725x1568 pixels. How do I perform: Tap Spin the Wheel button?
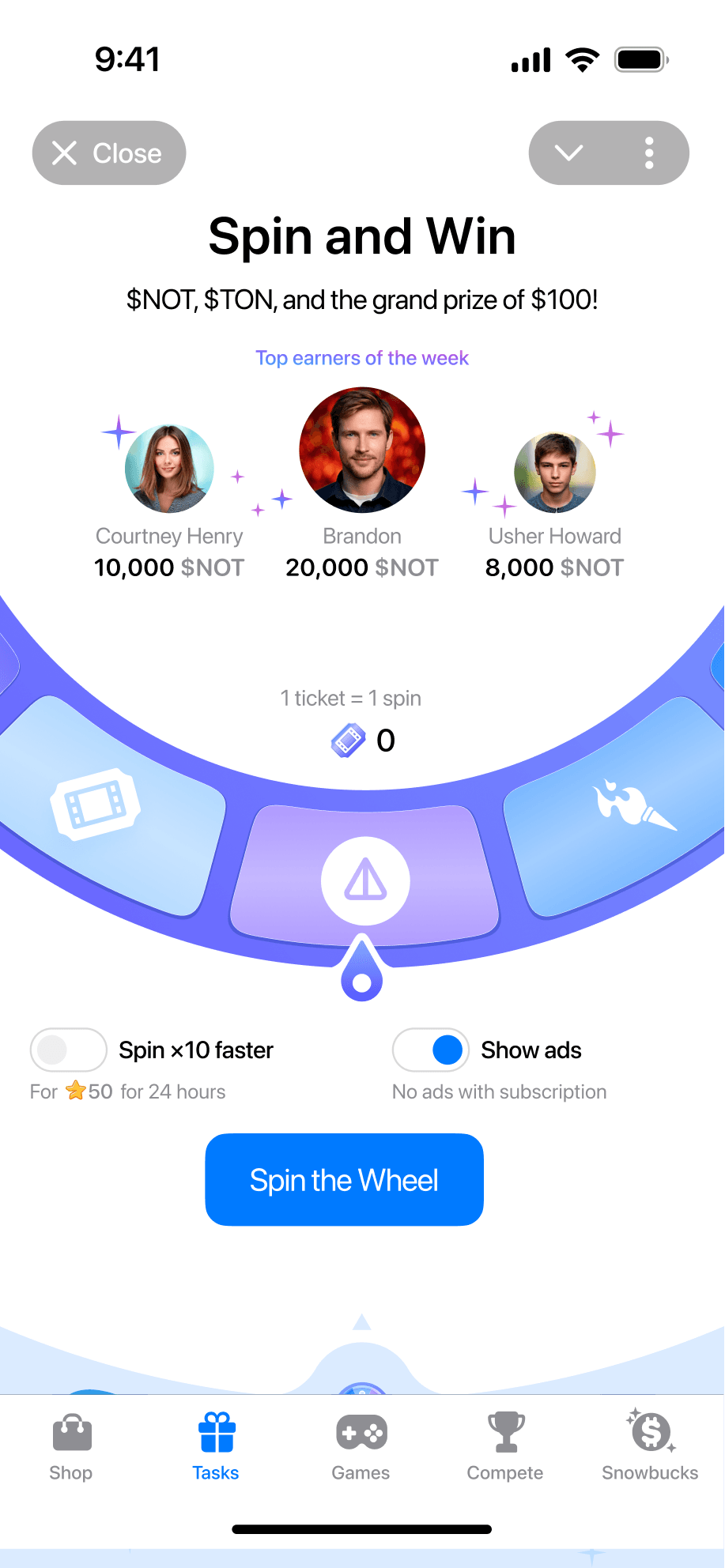tap(344, 1179)
